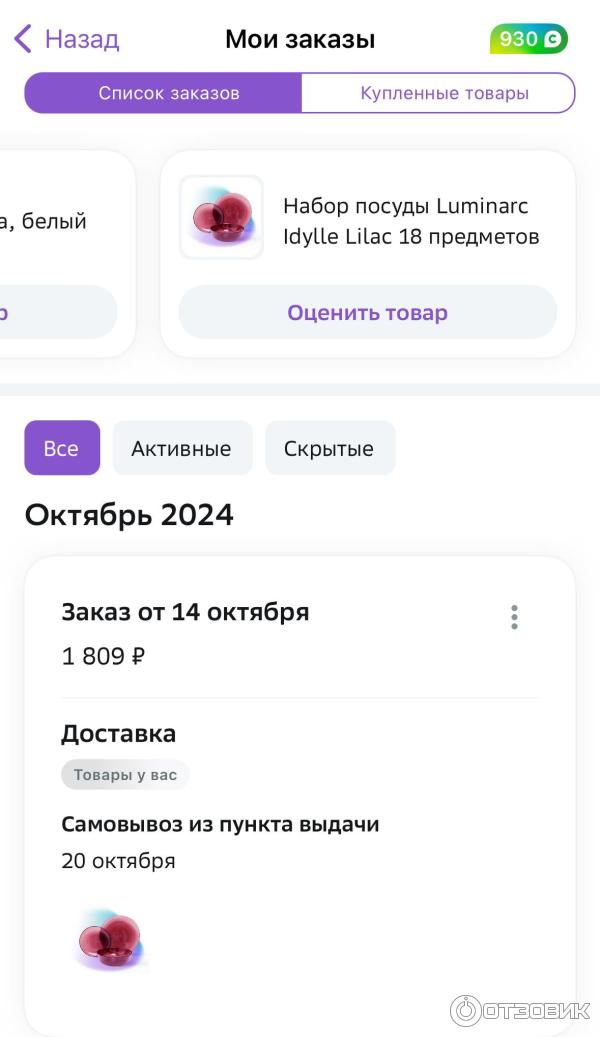Select the Все filter chip
600x1037 pixels.
point(62,448)
